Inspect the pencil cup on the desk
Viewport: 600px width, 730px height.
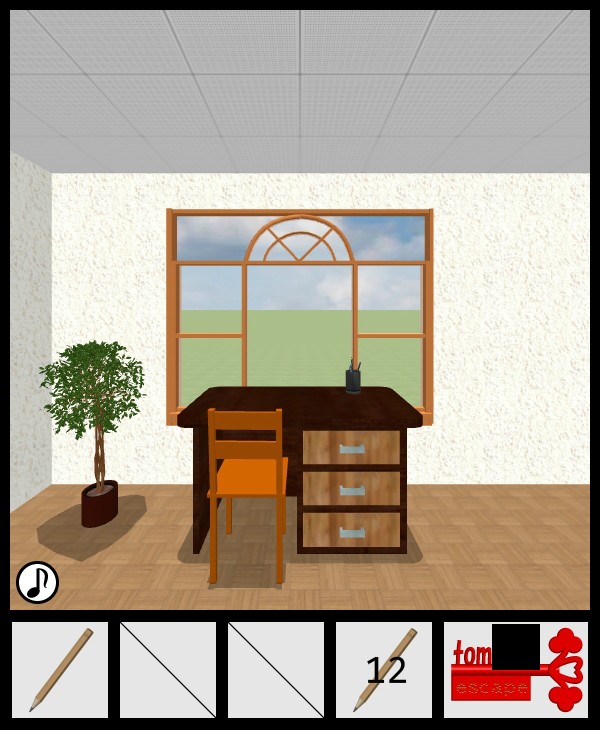tap(353, 378)
